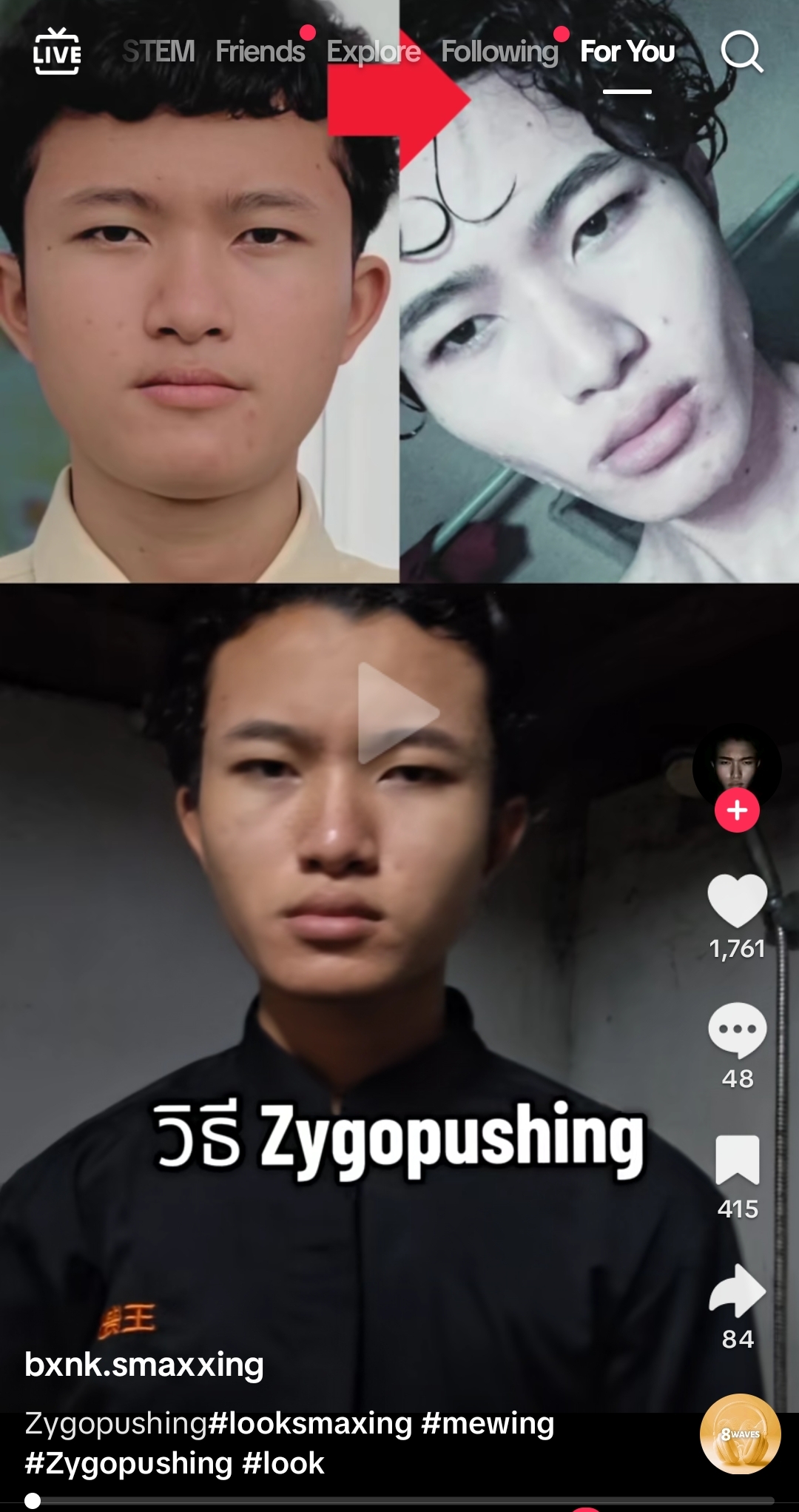Viewport: 799px width, 1512px height.
Task: Select the For You tab
Action: tap(627, 52)
